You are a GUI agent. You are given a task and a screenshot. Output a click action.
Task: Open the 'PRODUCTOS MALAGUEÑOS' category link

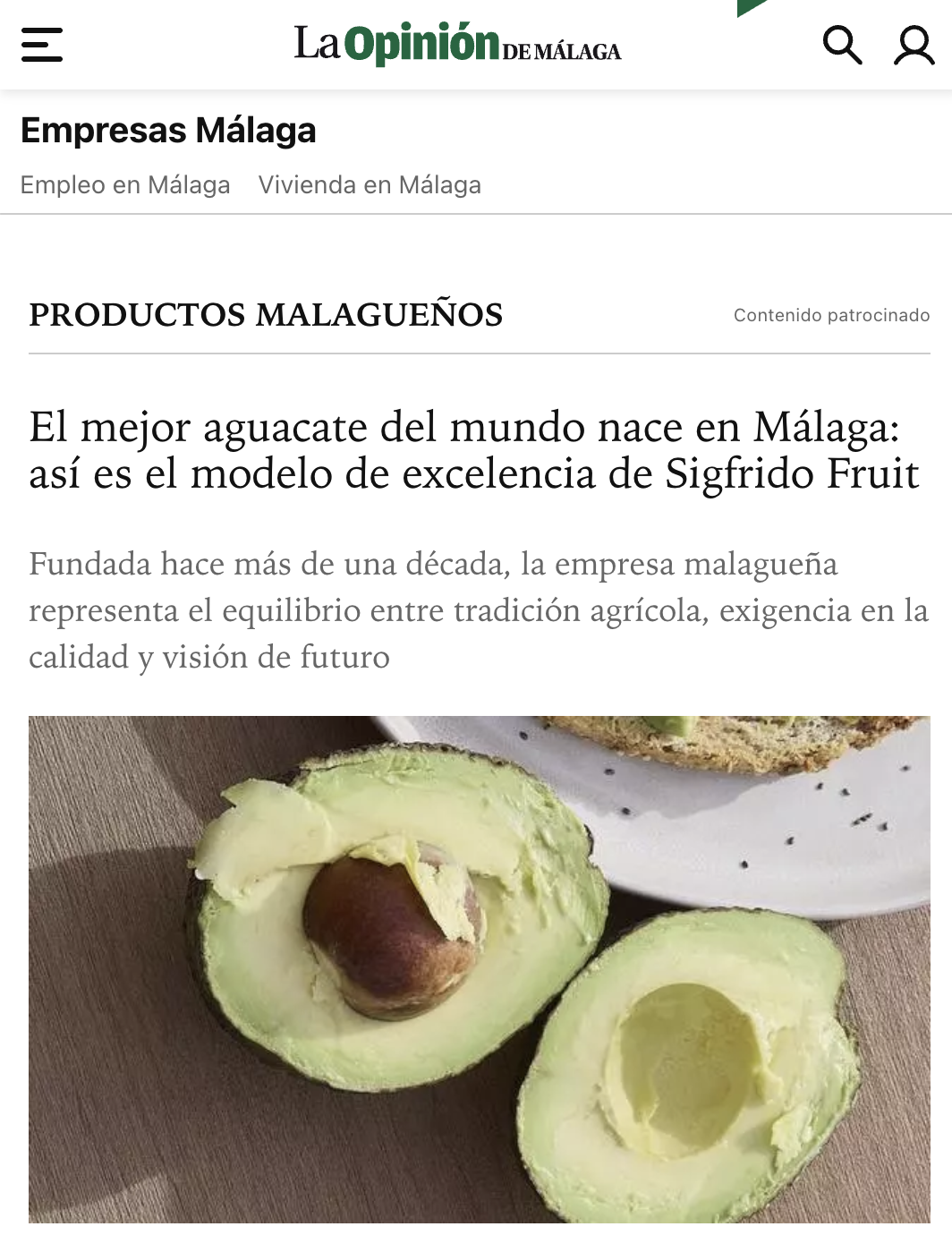(266, 315)
